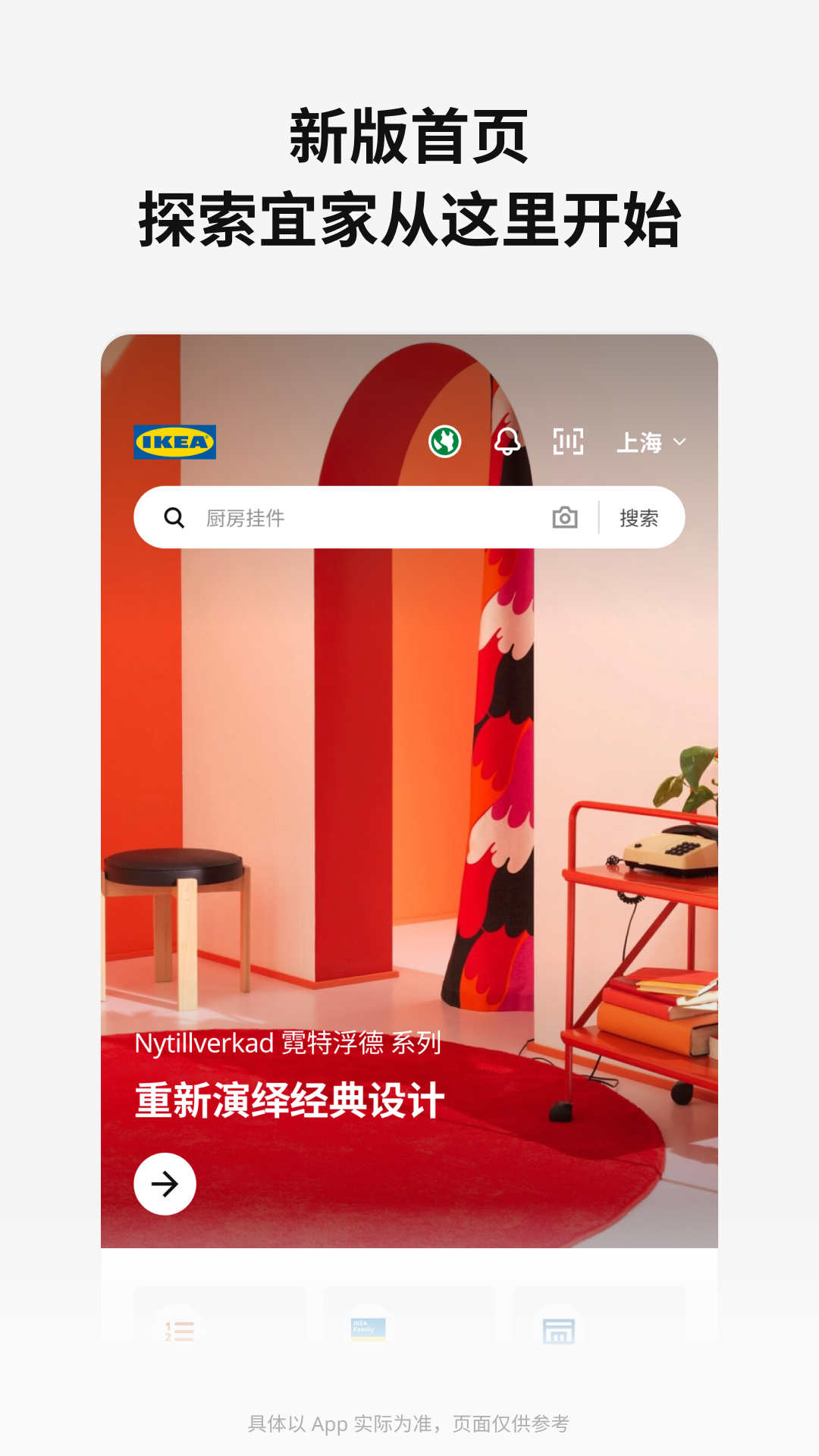Click the magnifying glass search icon
This screenshot has height=1456, width=819.
click(x=176, y=517)
